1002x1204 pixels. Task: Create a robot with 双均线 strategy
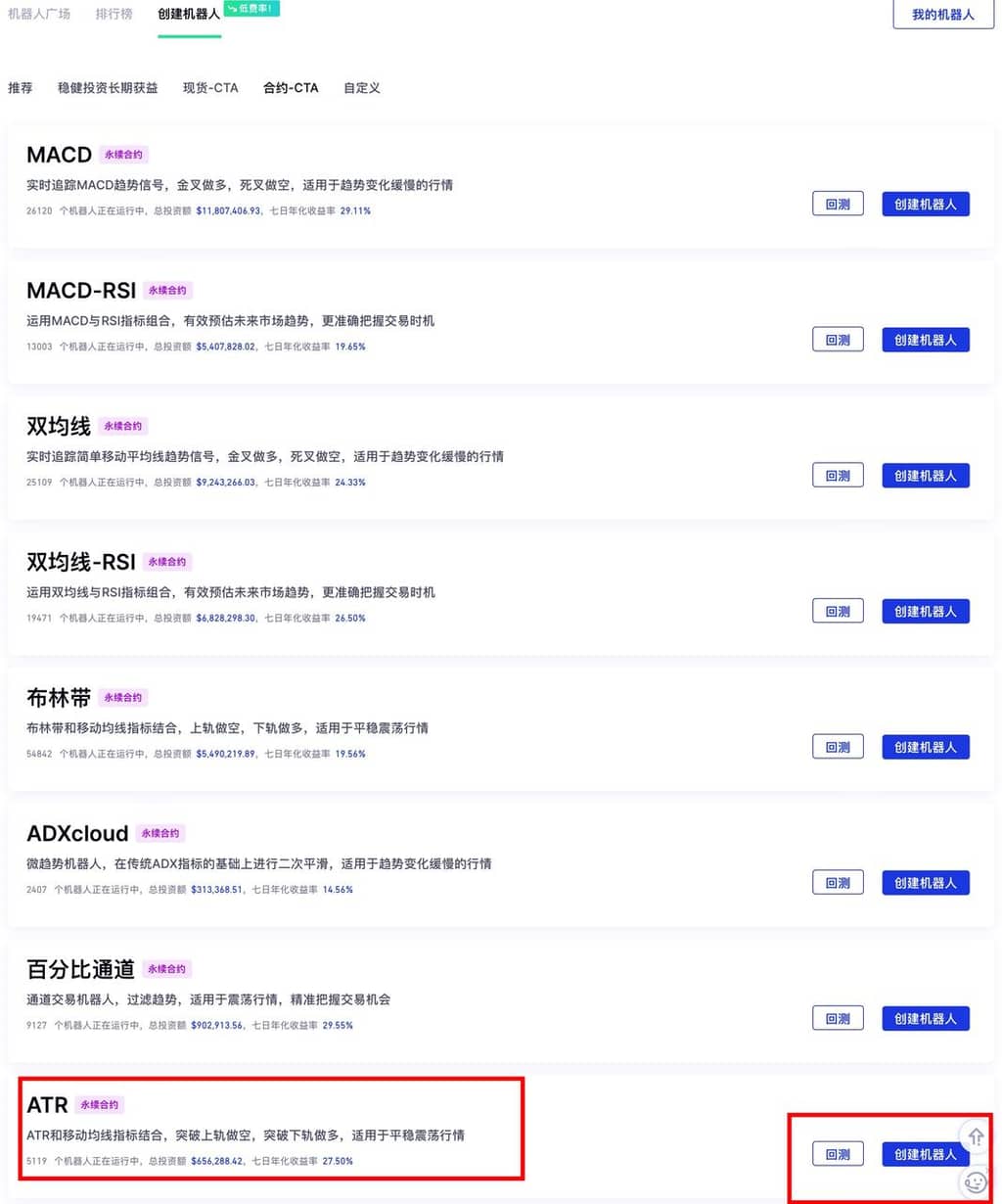(x=925, y=476)
